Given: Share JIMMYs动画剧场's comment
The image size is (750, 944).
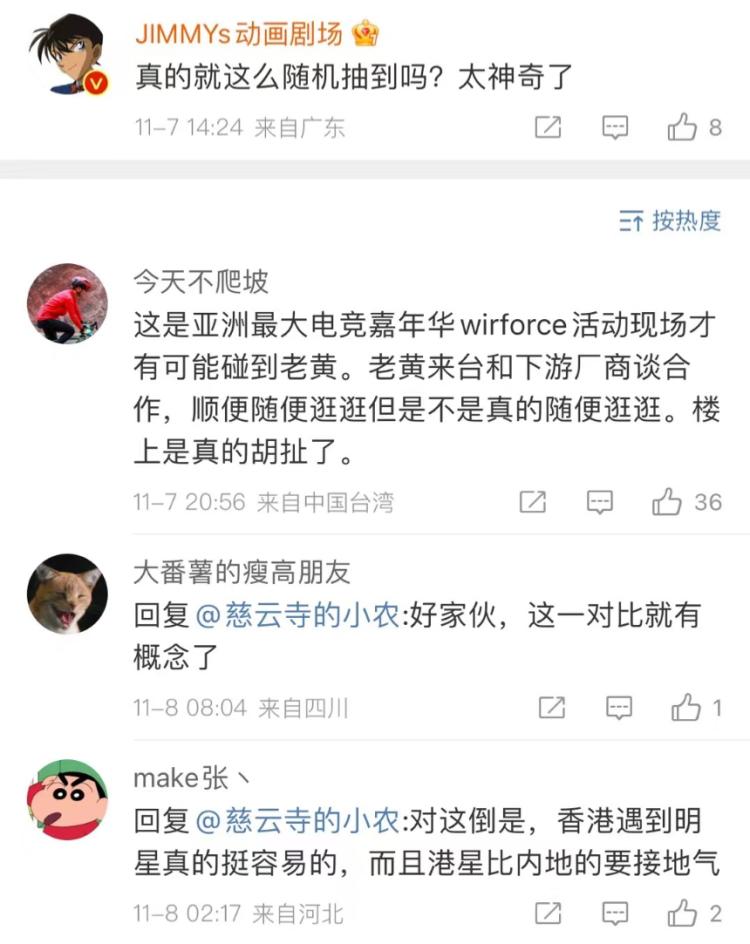Looking at the screenshot, I should pos(548,126).
